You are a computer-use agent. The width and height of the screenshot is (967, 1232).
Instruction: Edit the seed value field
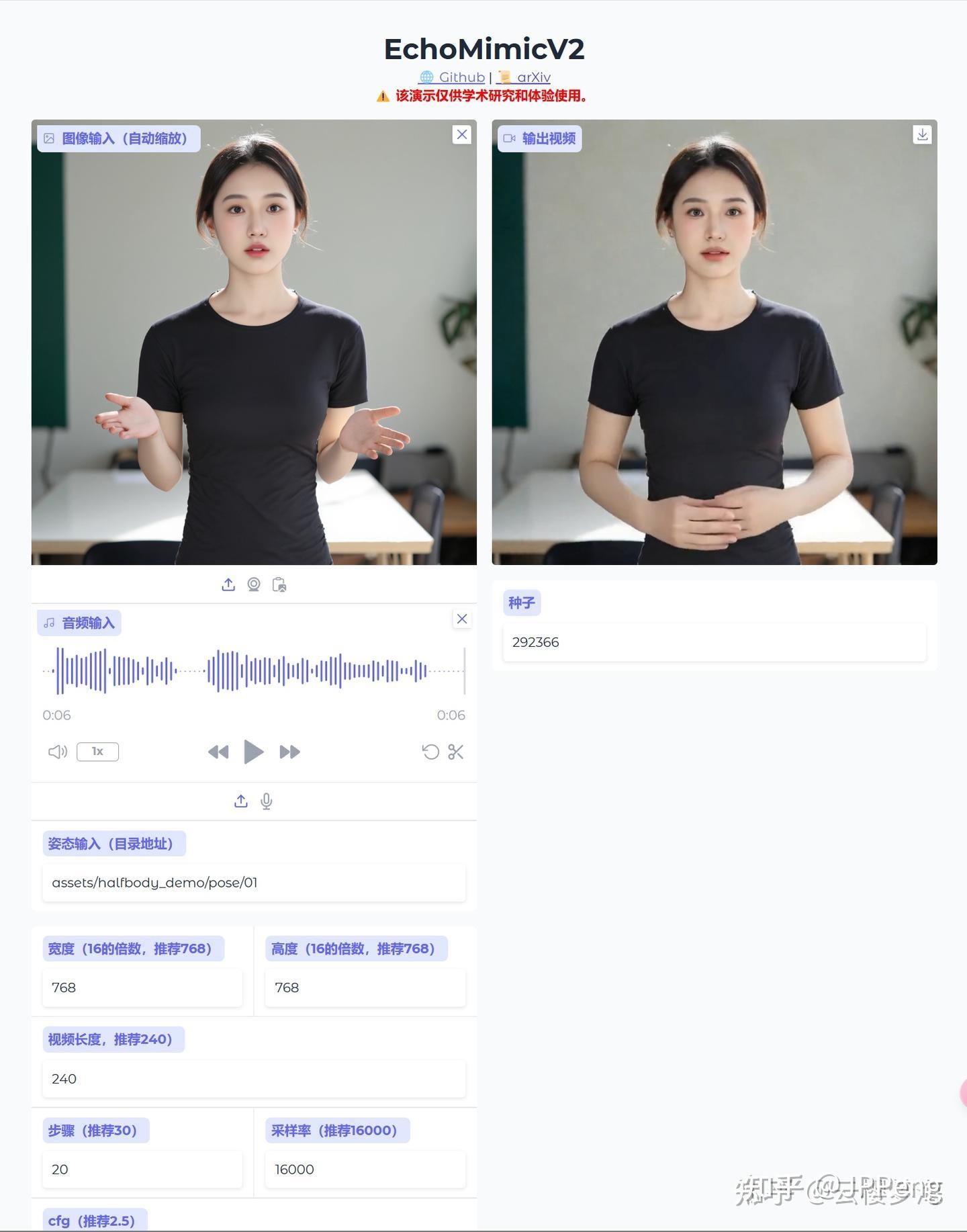714,642
